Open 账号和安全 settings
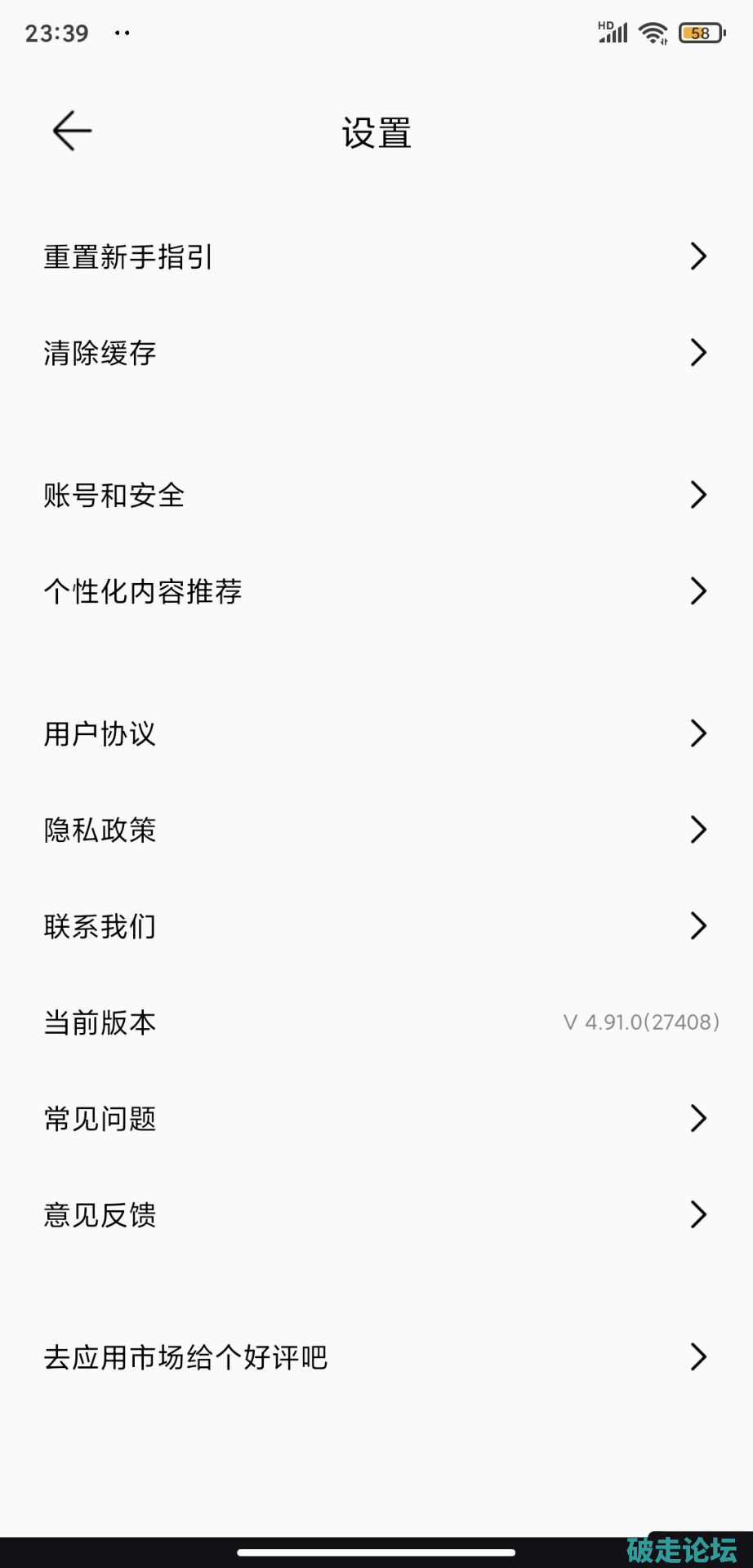 pyautogui.click(x=376, y=495)
